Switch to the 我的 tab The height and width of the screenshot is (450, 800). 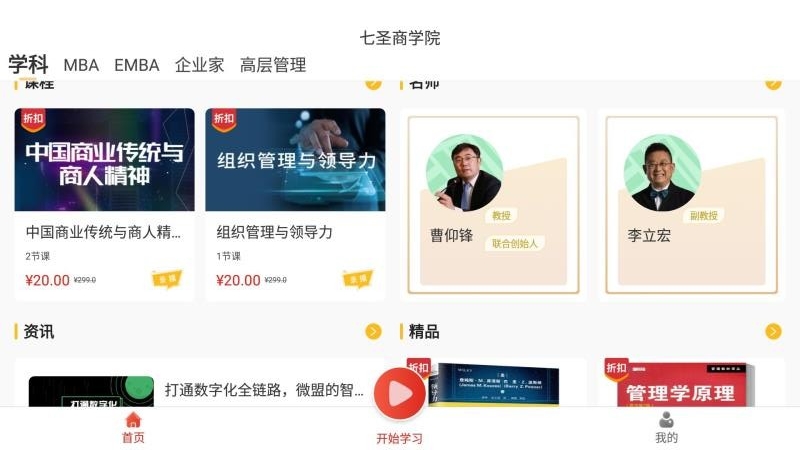(x=666, y=427)
